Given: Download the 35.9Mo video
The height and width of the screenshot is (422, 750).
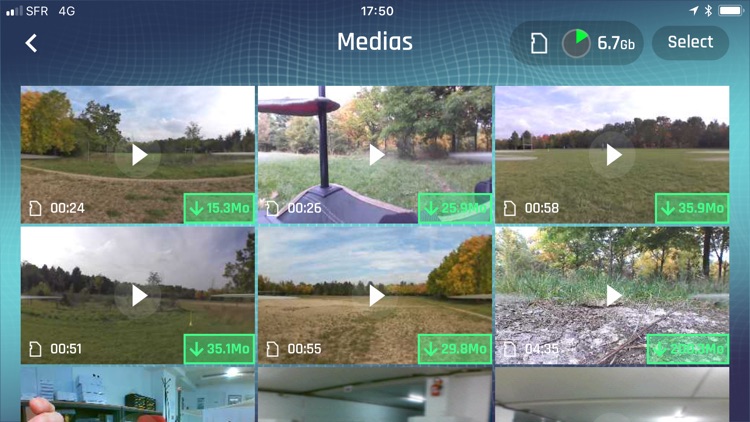Looking at the screenshot, I should click(692, 209).
